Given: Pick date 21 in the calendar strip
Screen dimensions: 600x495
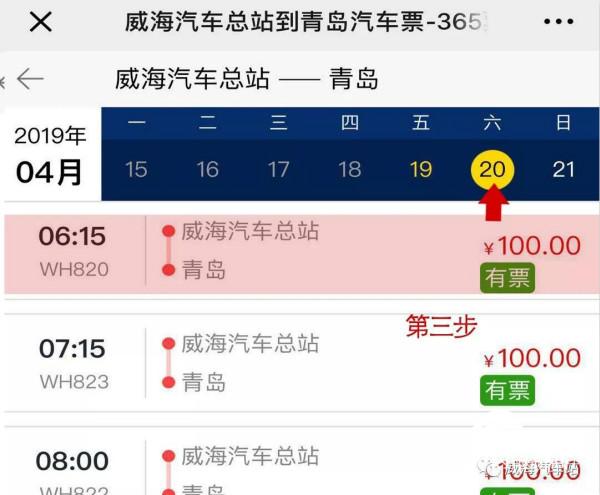Looking at the screenshot, I should point(564,169).
